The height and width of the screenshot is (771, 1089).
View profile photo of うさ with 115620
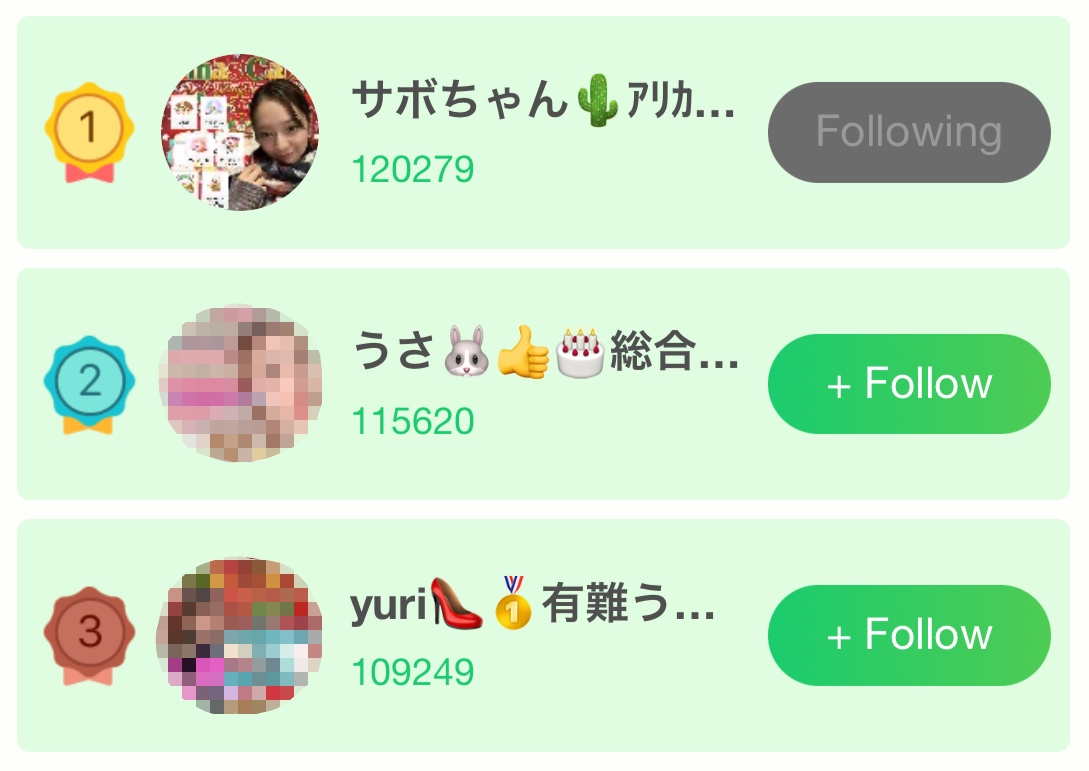click(240, 384)
